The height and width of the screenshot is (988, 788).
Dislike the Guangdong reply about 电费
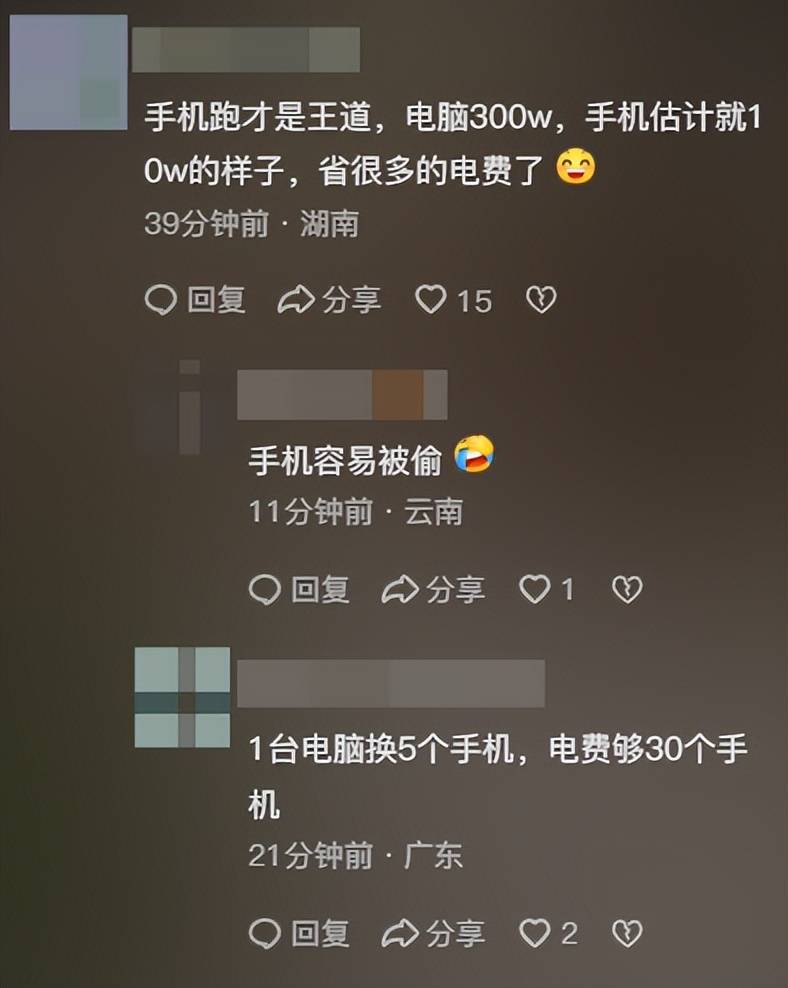pyautogui.click(x=626, y=934)
